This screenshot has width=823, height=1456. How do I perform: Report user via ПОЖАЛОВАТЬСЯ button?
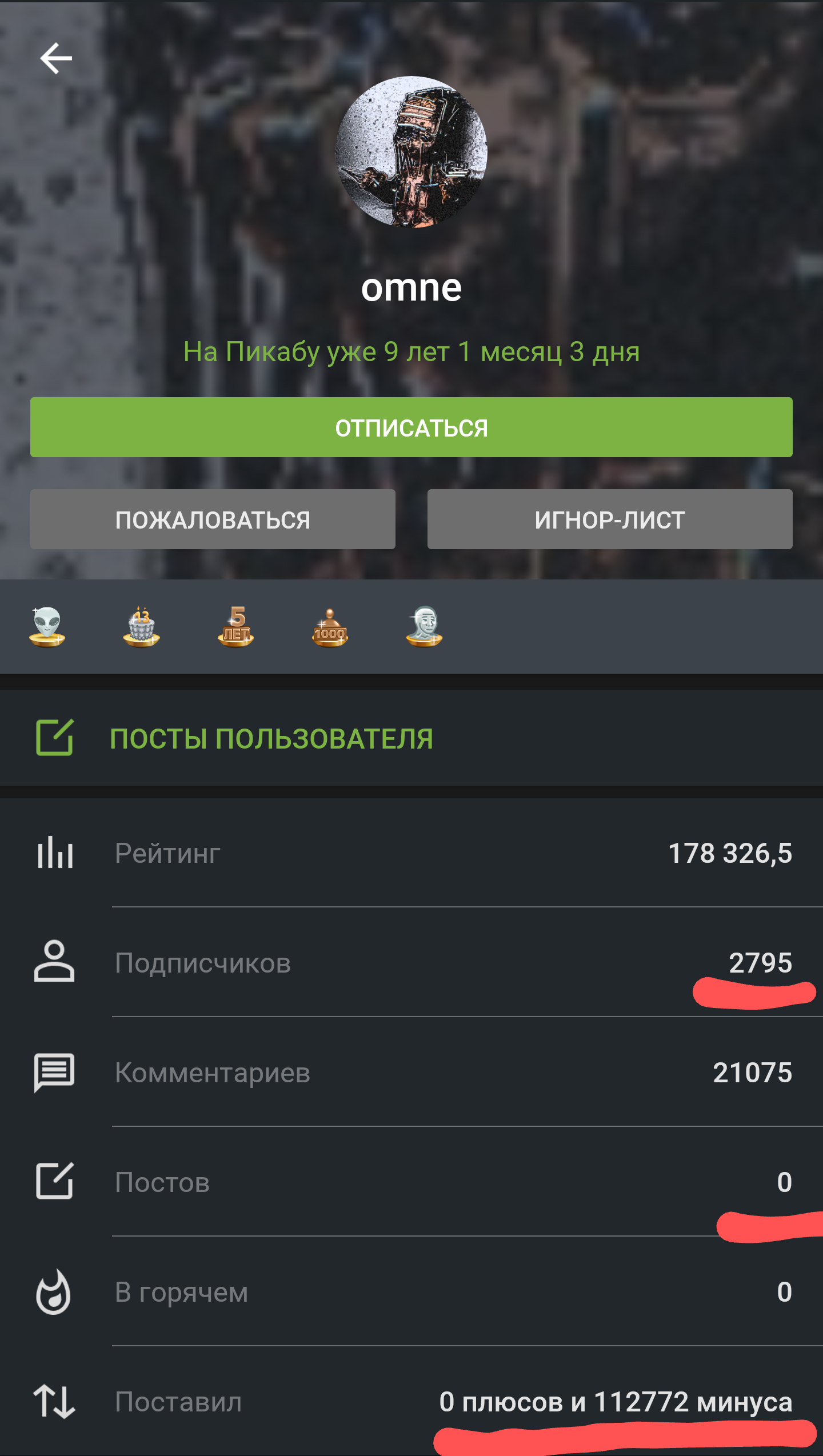pyautogui.click(x=213, y=519)
